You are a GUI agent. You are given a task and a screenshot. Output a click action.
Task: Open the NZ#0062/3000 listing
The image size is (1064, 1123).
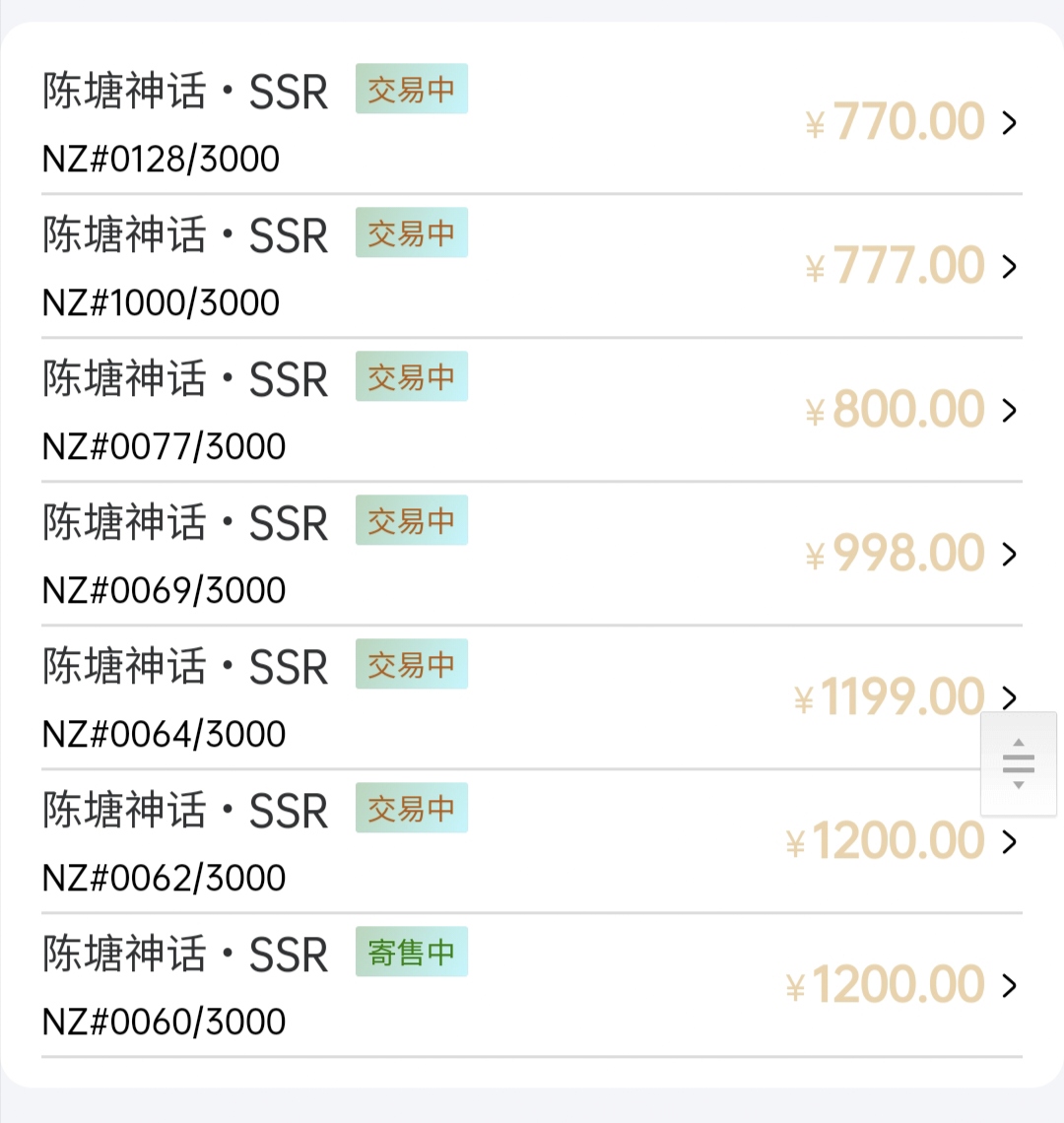pyautogui.click(x=532, y=842)
